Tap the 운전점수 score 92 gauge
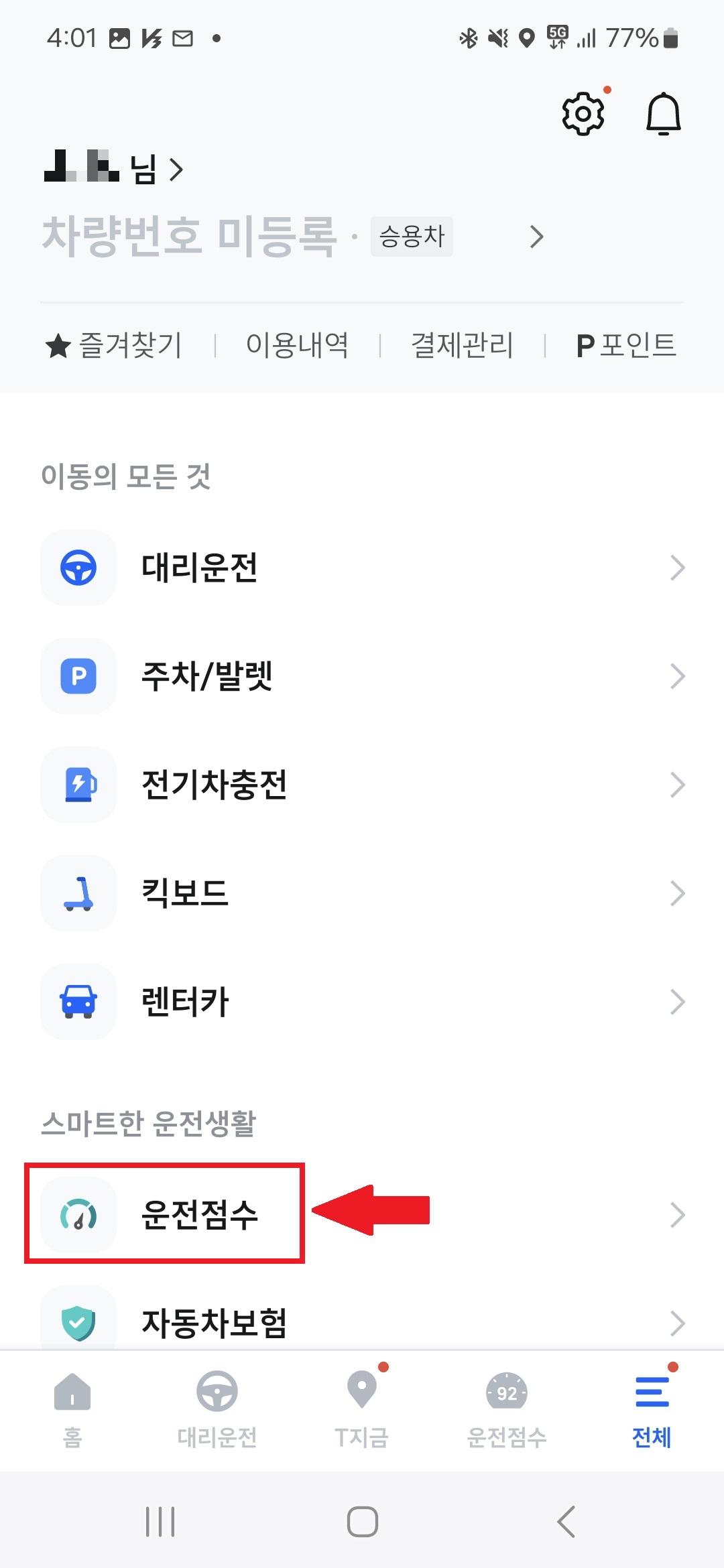Screen dimensions: 724x1568 pos(507,1390)
